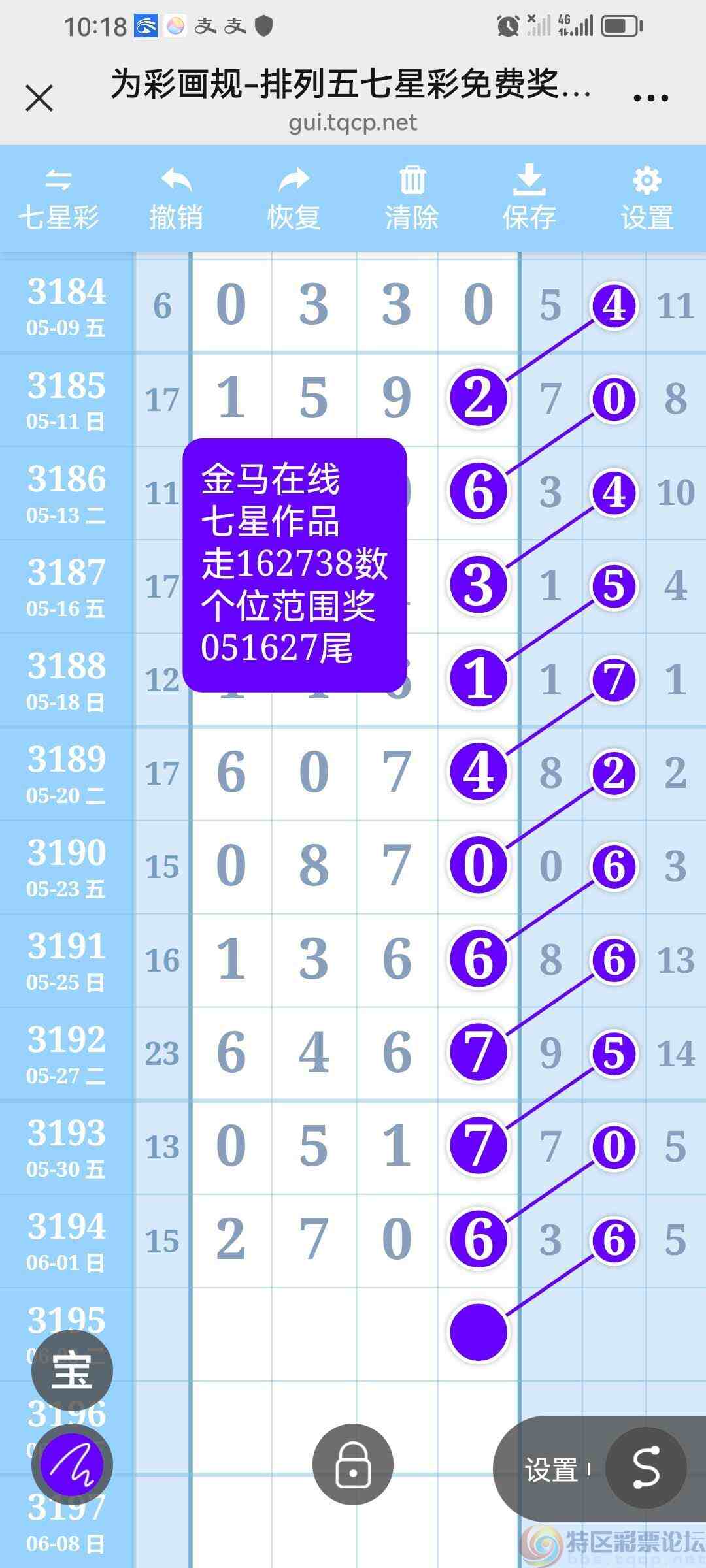Tap the gui.tqcp.net address text
706x1568 pixels.
pyautogui.click(x=353, y=123)
